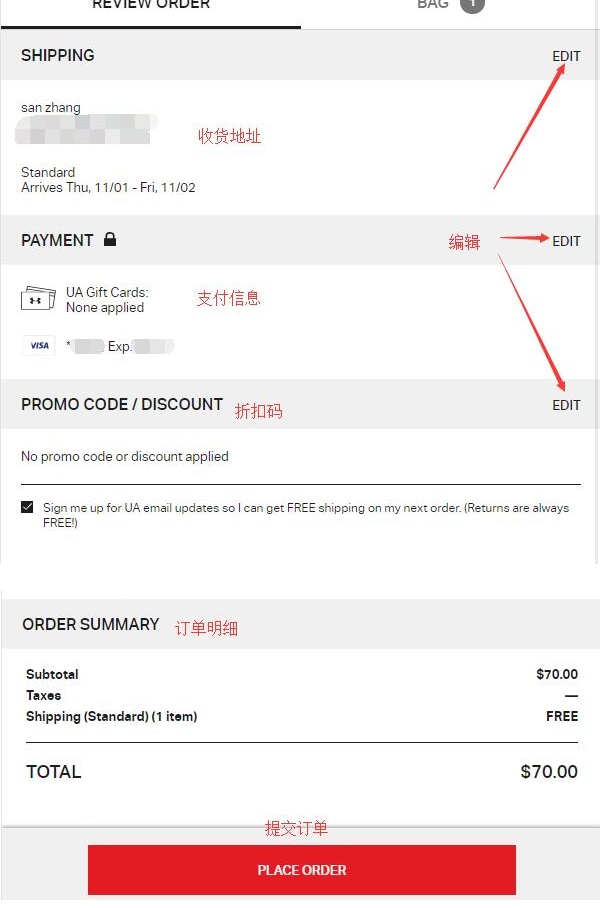The image size is (608, 908).
Task: Uncheck the UA email updates checkbox
Action: tap(27, 508)
